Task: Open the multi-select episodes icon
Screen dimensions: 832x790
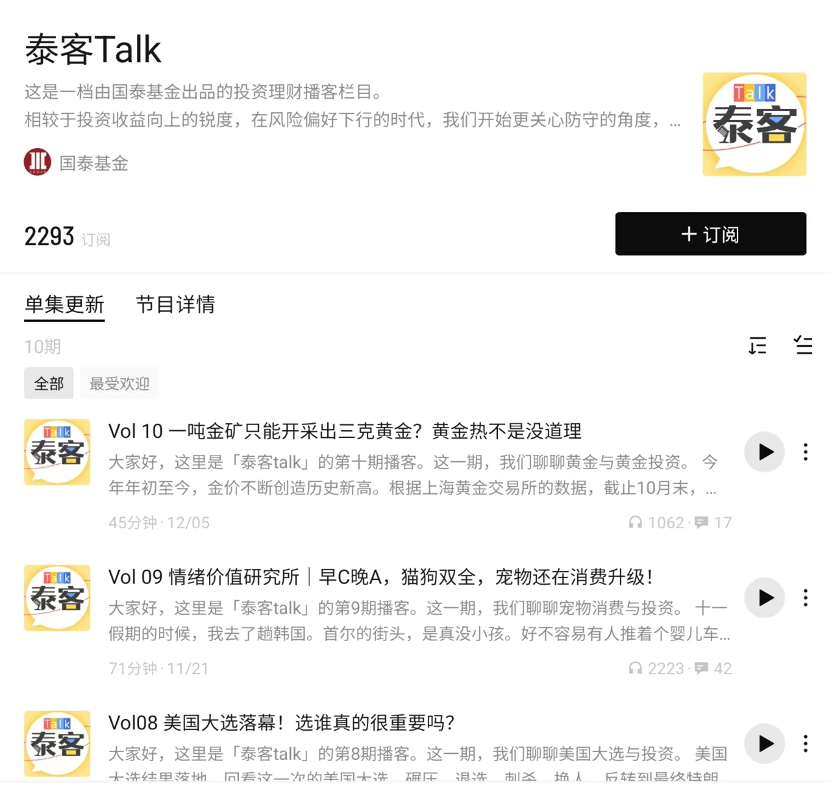Action: [x=802, y=346]
